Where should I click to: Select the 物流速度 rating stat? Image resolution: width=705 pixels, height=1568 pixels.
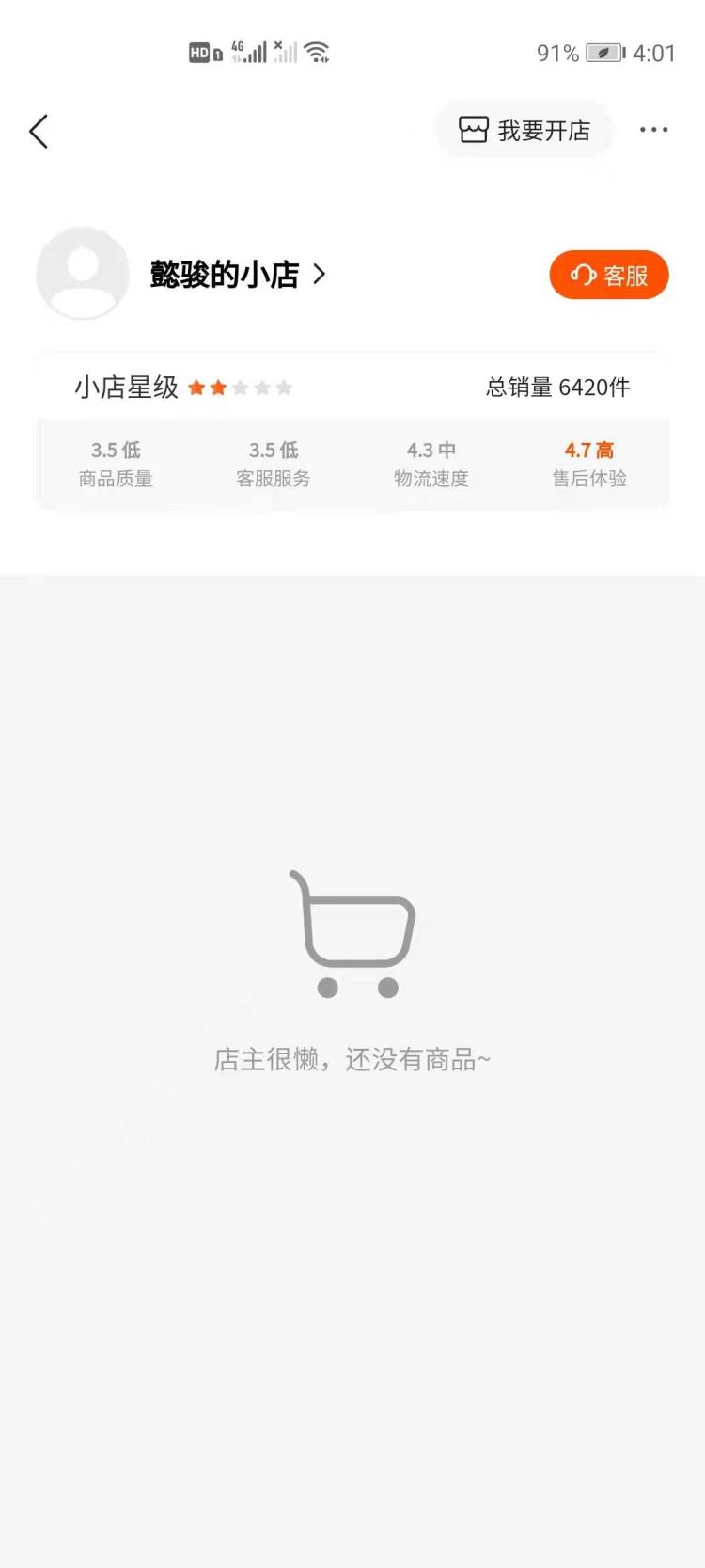tap(431, 463)
